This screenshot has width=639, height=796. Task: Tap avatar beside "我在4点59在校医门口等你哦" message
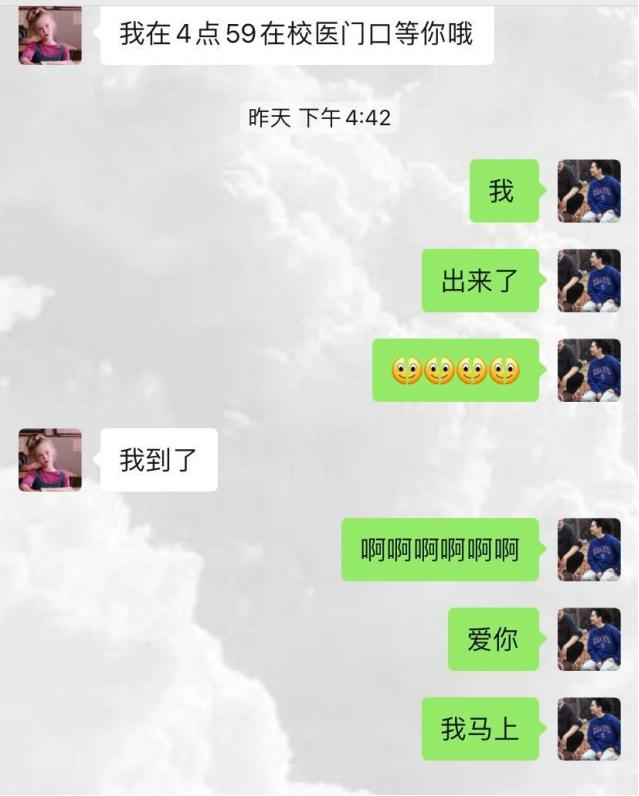click(50, 35)
